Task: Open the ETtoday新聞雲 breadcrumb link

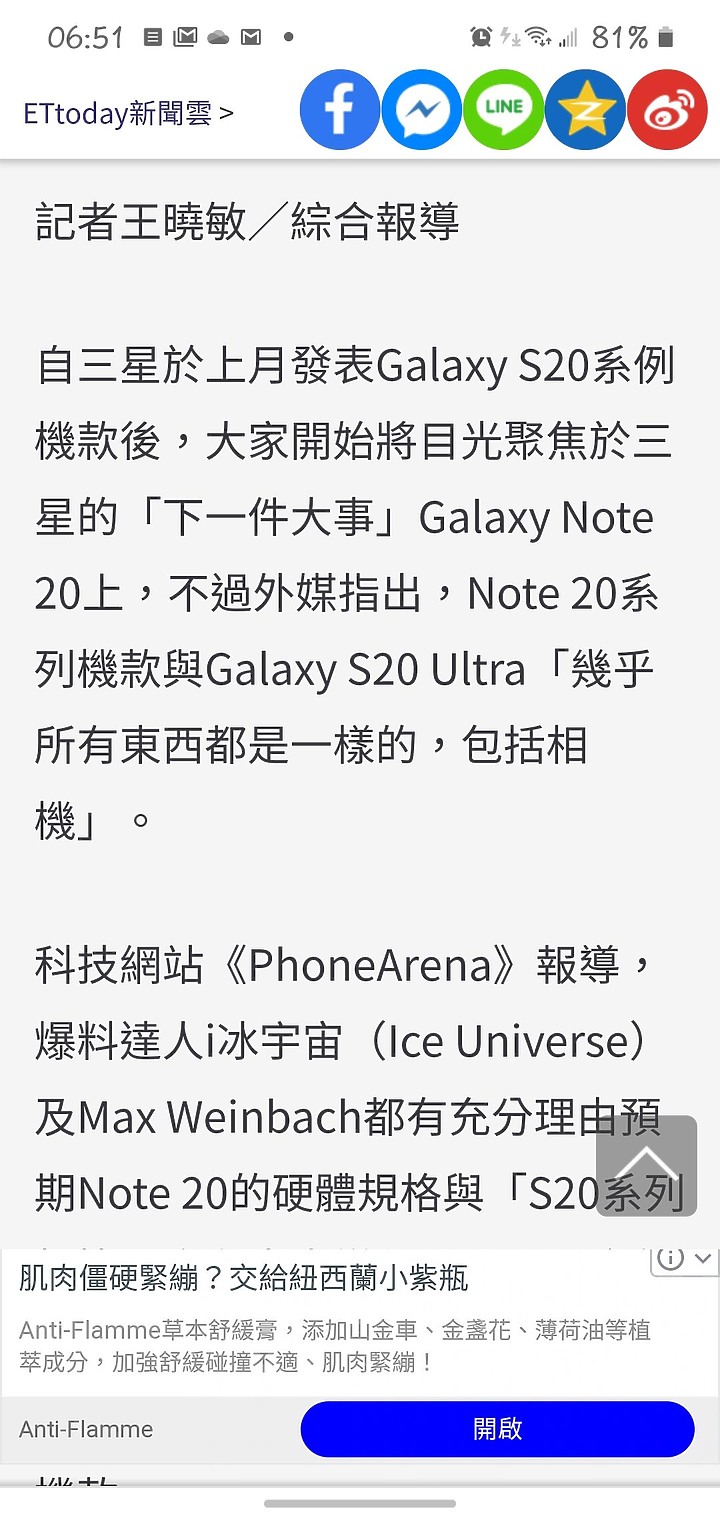Action: [127, 113]
